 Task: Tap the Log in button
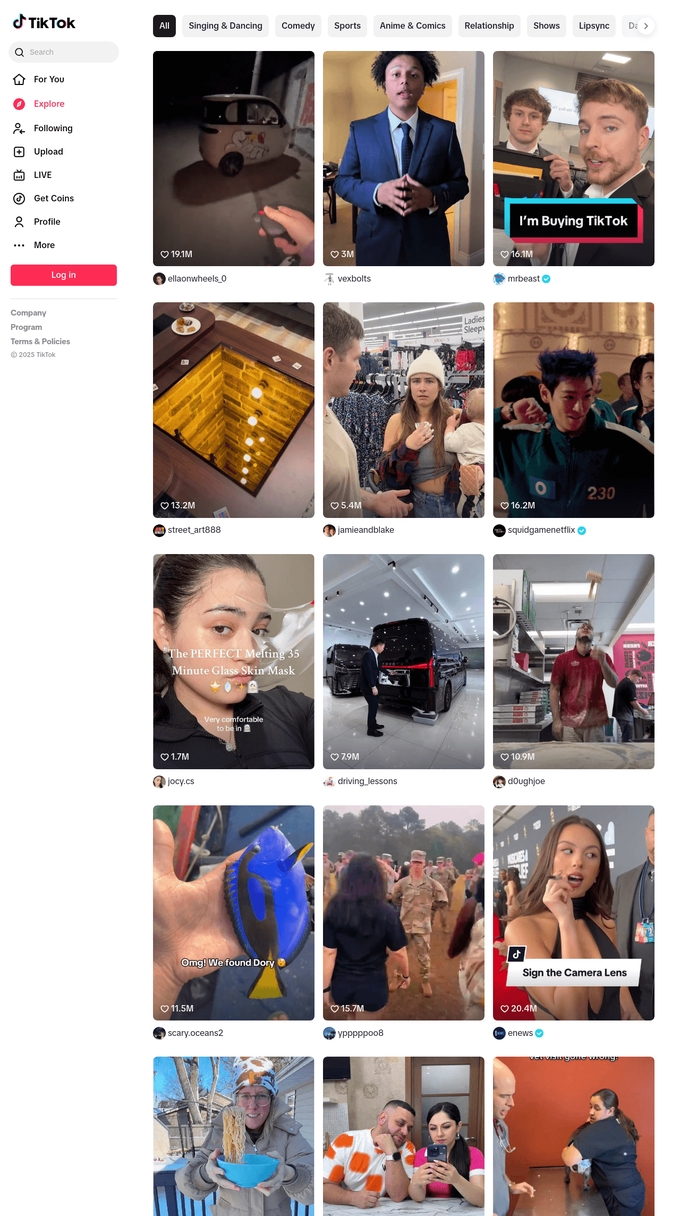point(63,275)
